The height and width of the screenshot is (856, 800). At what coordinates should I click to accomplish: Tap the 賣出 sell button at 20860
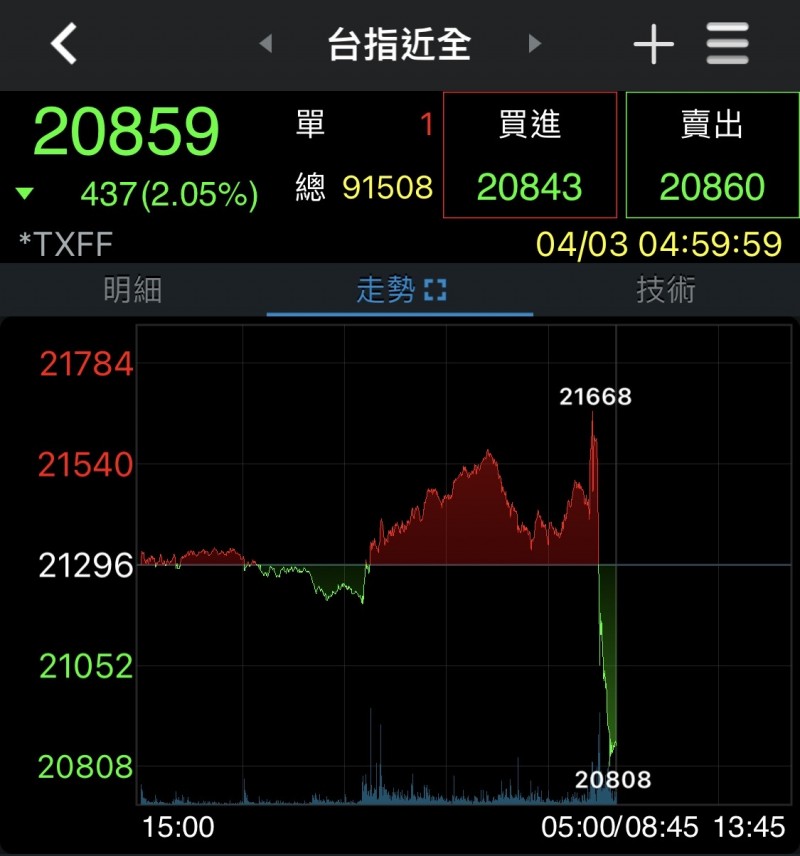(x=712, y=155)
